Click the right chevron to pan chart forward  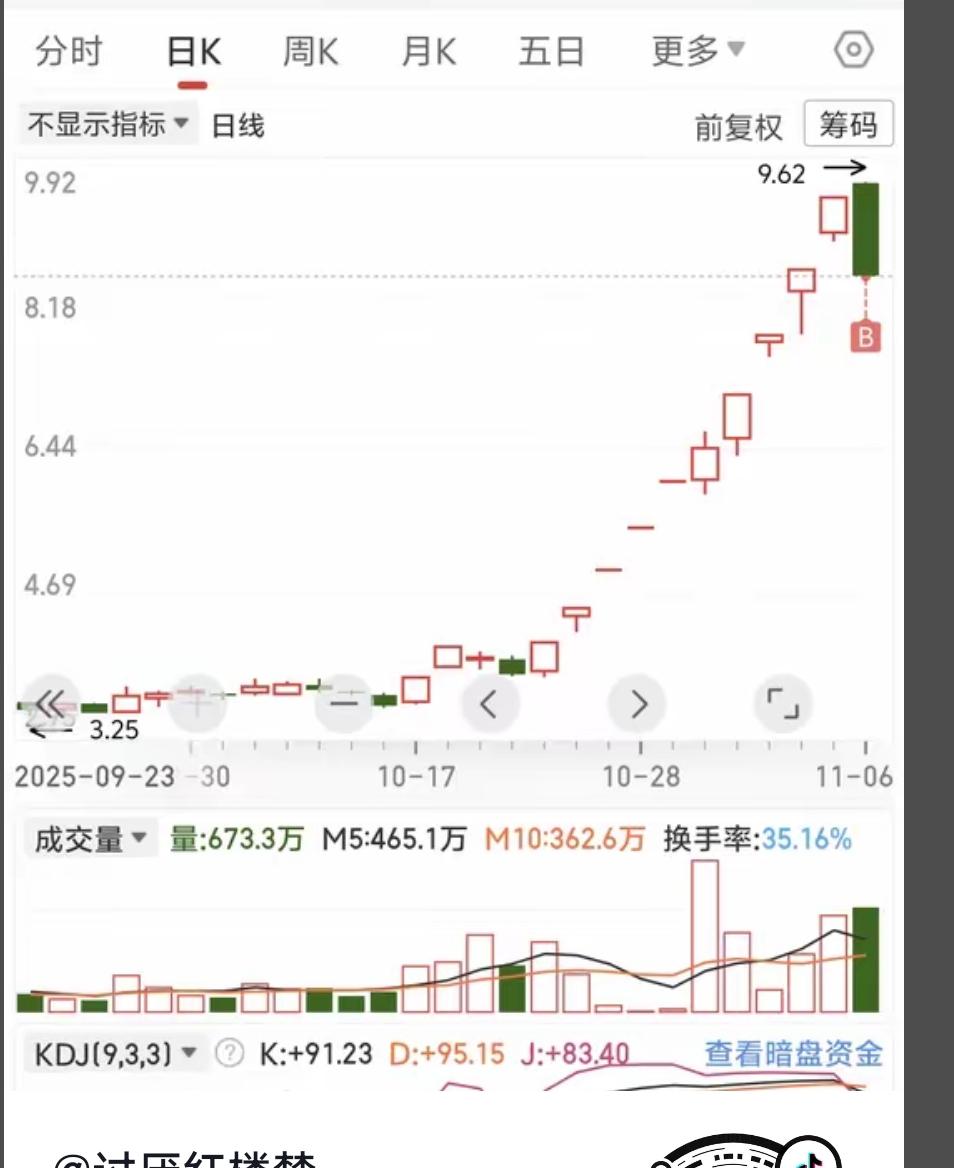(x=637, y=703)
